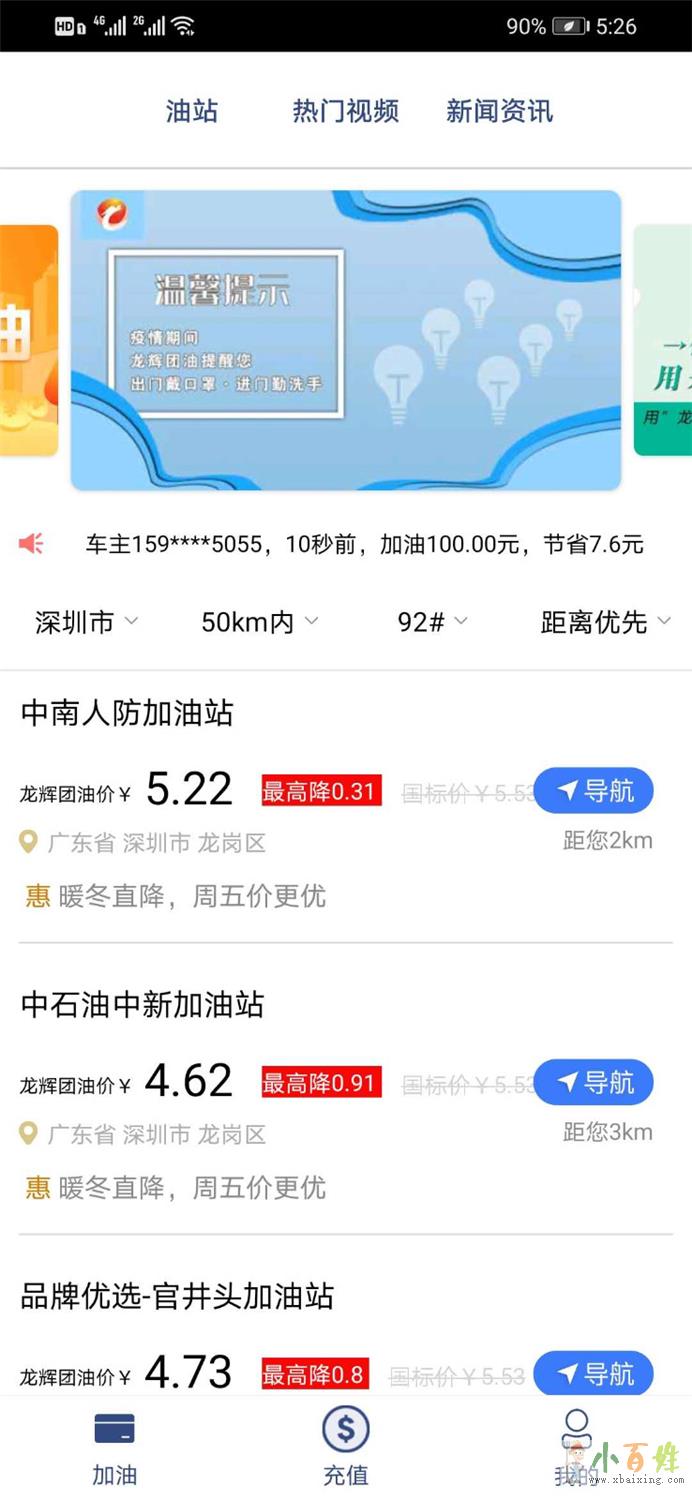
Task: Select the 92# fuel type dropdown
Action: pyautogui.click(x=432, y=622)
